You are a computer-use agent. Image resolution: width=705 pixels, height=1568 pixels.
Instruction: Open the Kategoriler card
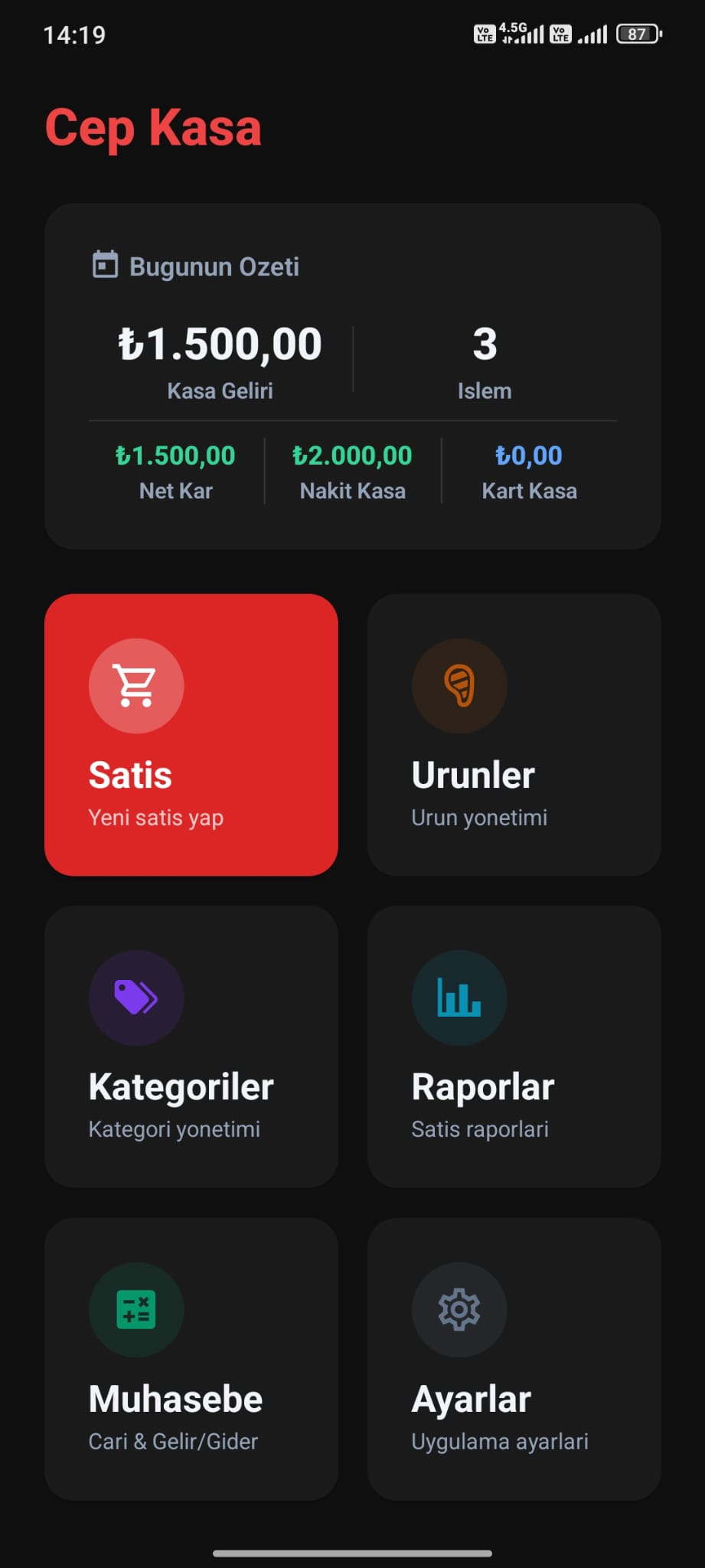pyautogui.click(x=191, y=1046)
